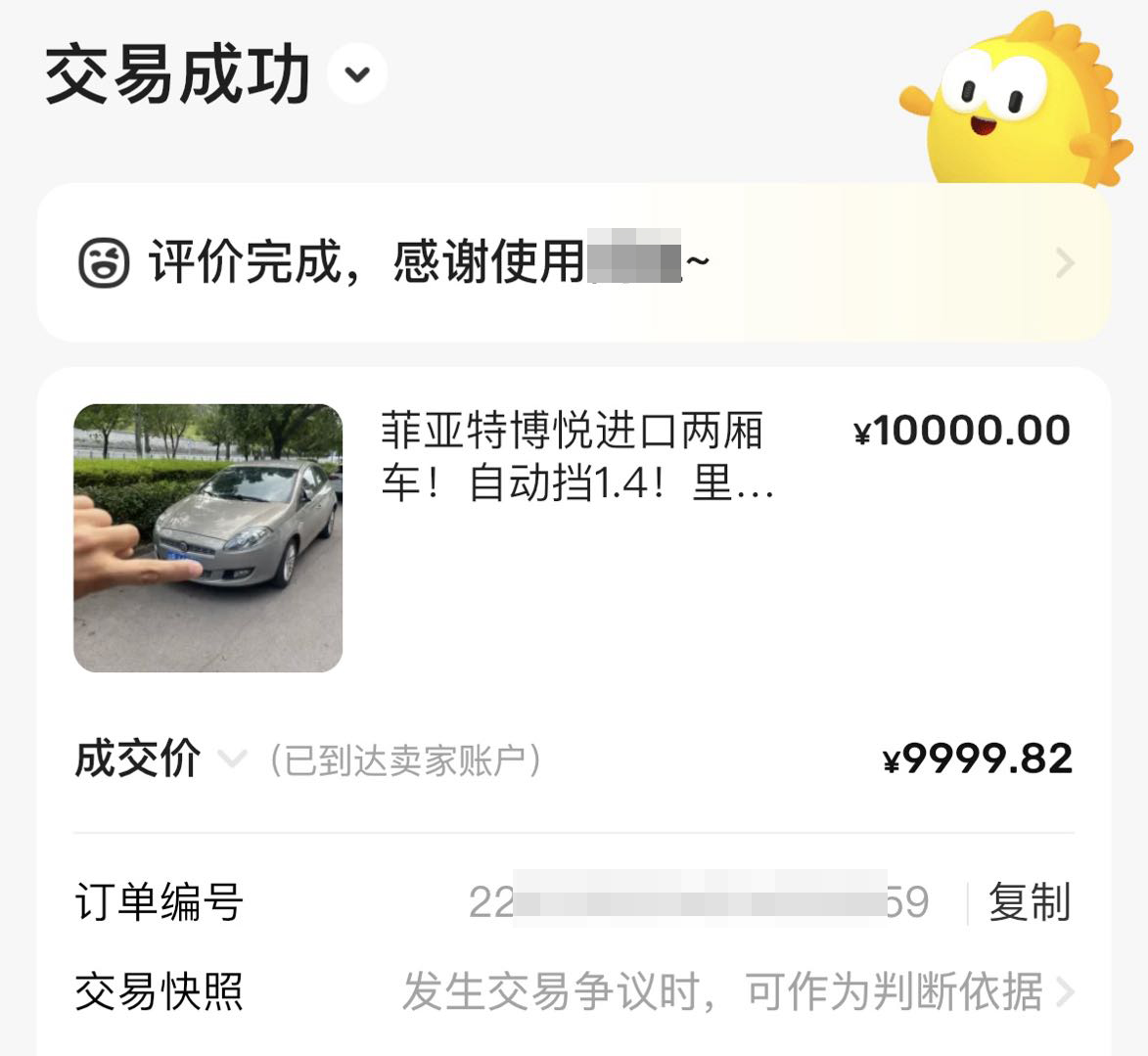
Task: Open the 交易快照 transaction snapshot
Action: pyautogui.click(x=722, y=992)
